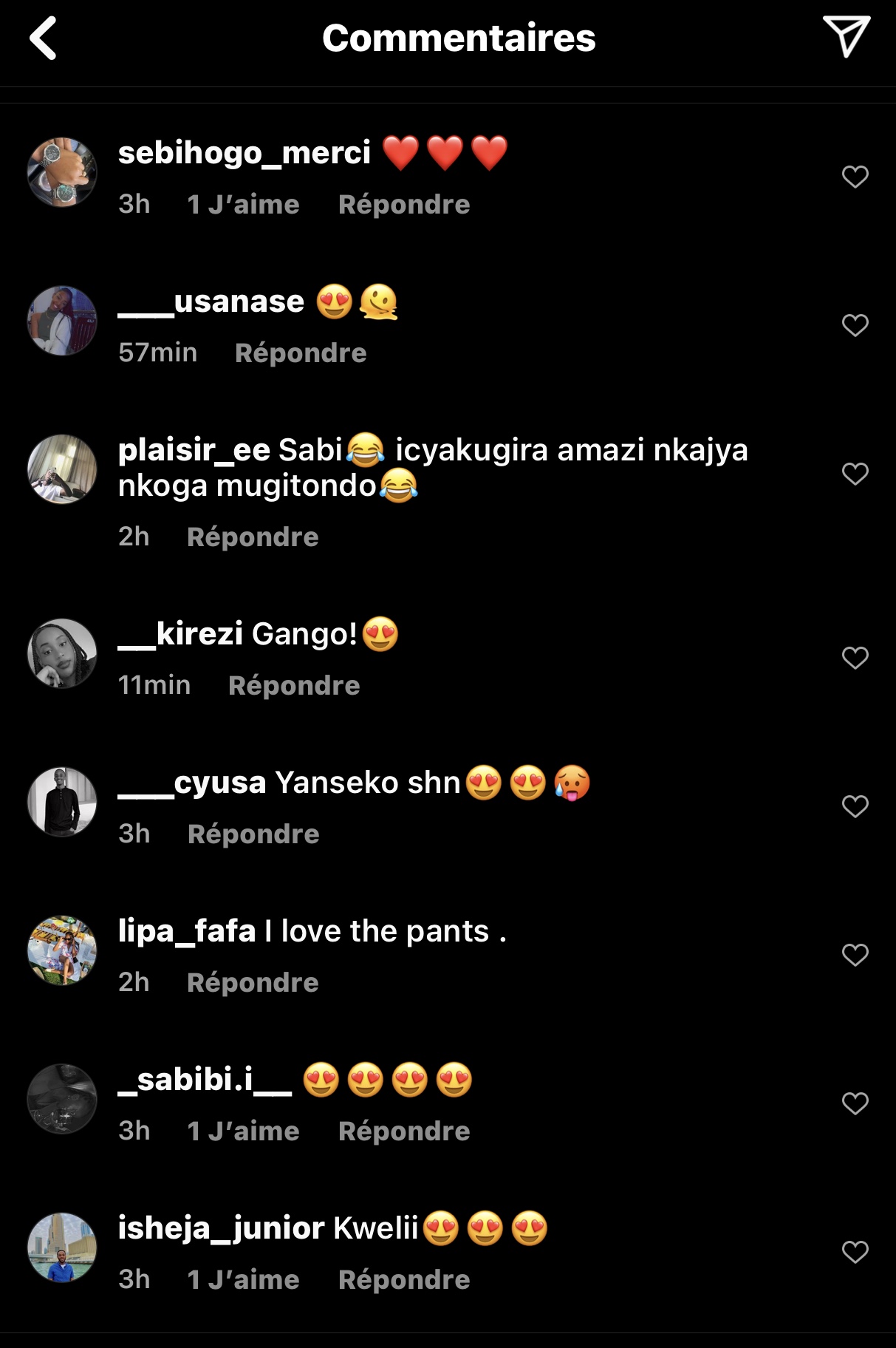
Task: Heart __kirezi's Gango comment
Action: pyautogui.click(x=855, y=658)
